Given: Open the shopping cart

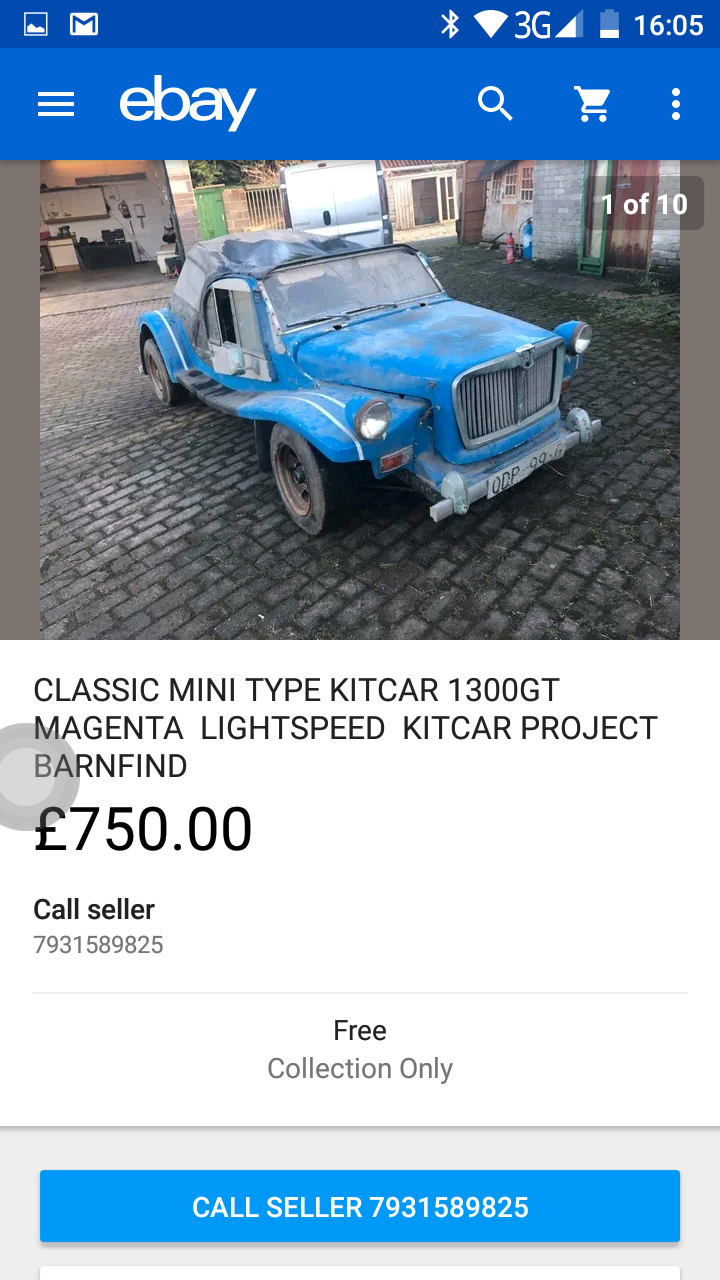Looking at the screenshot, I should pos(592,104).
